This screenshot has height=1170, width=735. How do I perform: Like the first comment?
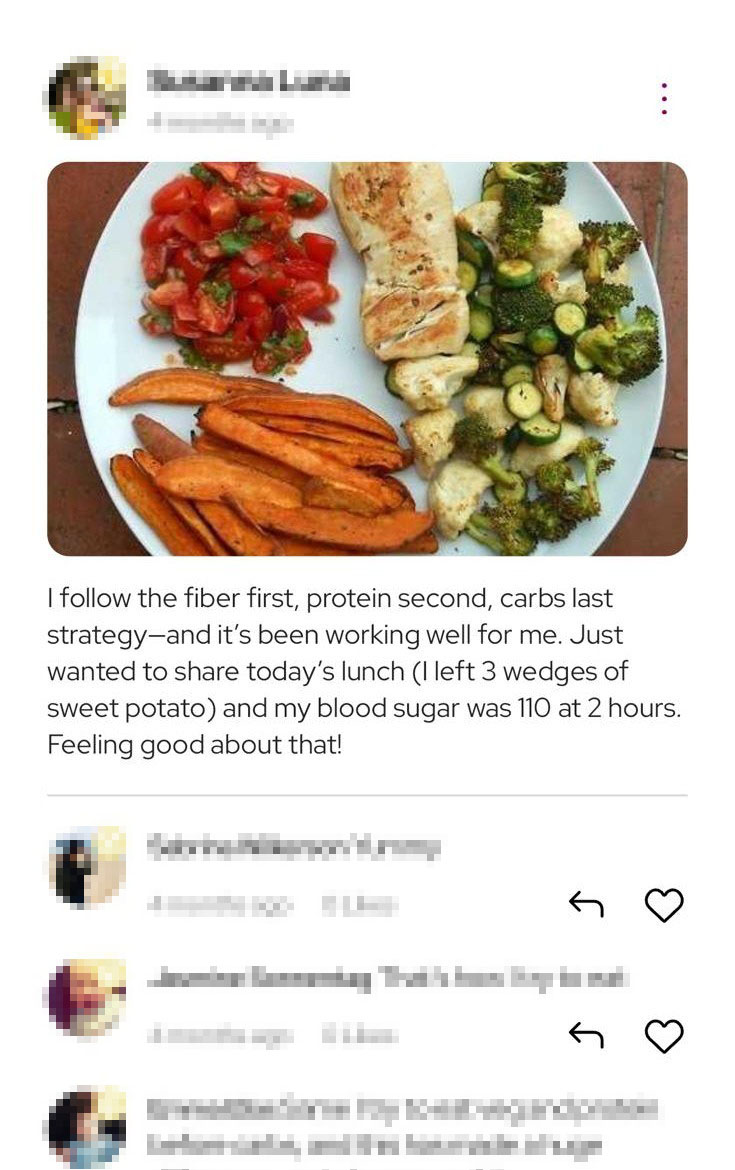664,905
